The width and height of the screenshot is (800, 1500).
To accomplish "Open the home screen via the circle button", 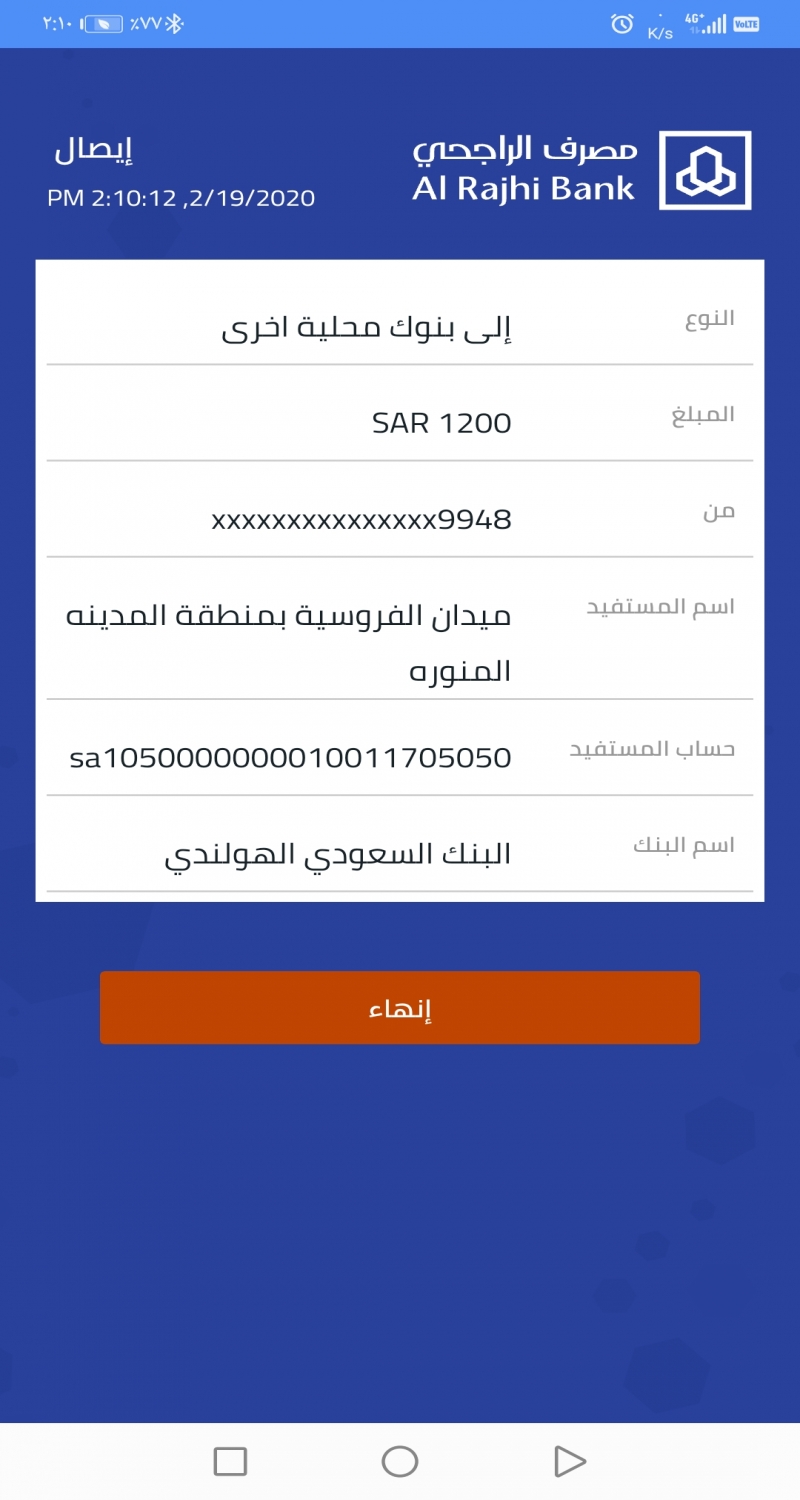I will pos(400,1461).
